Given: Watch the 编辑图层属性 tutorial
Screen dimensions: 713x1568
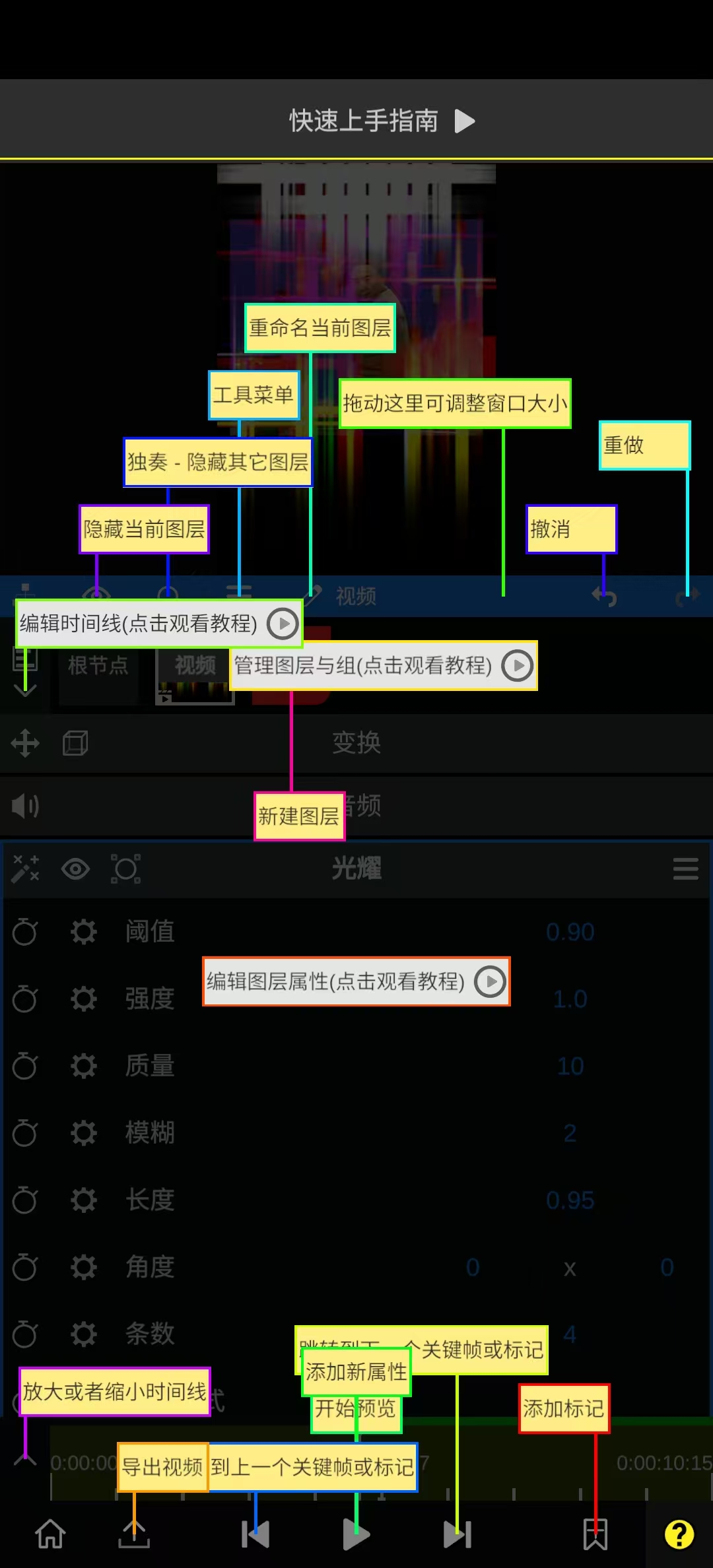Looking at the screenshot, I should point(490,981).
